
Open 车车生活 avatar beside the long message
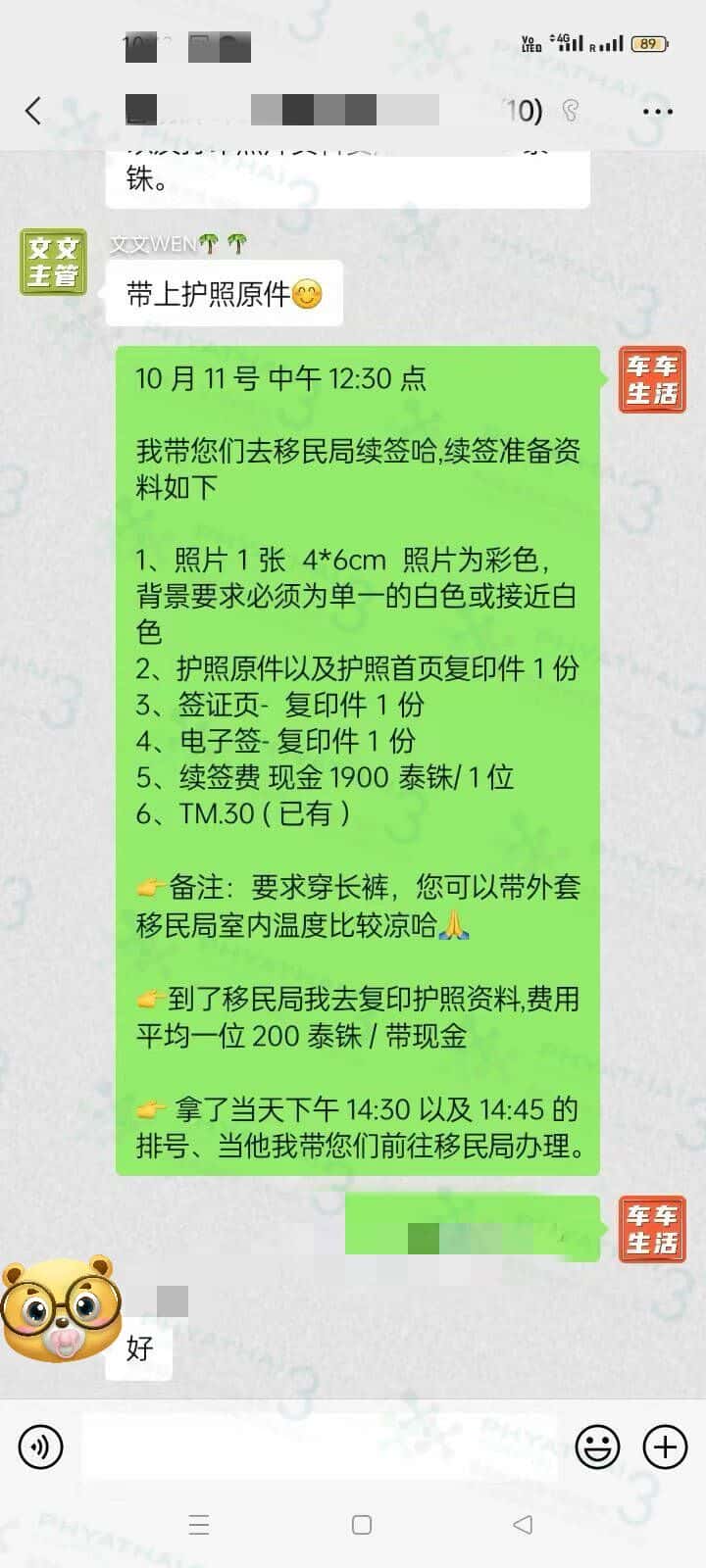(x=651, y=379)
